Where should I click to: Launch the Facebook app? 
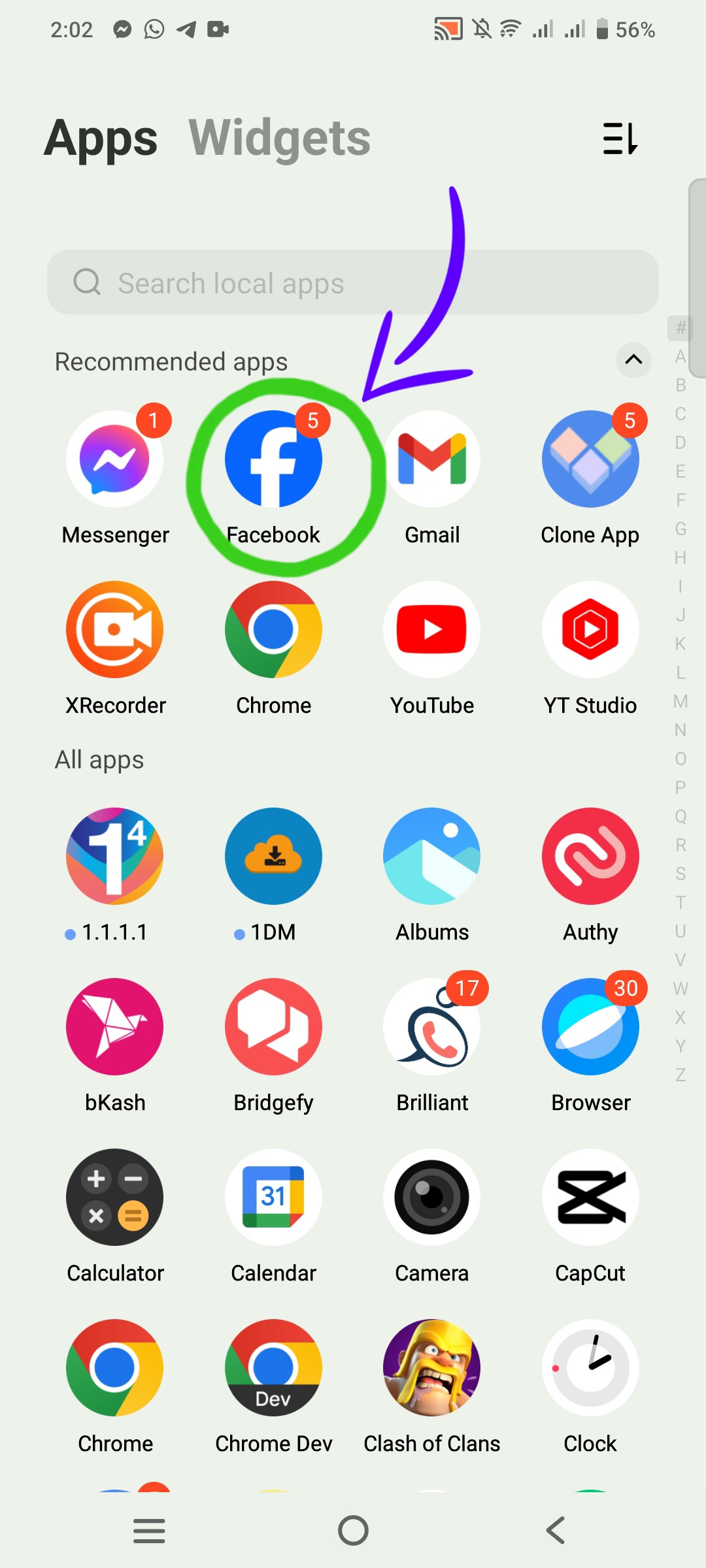click(x=273, y=459)
